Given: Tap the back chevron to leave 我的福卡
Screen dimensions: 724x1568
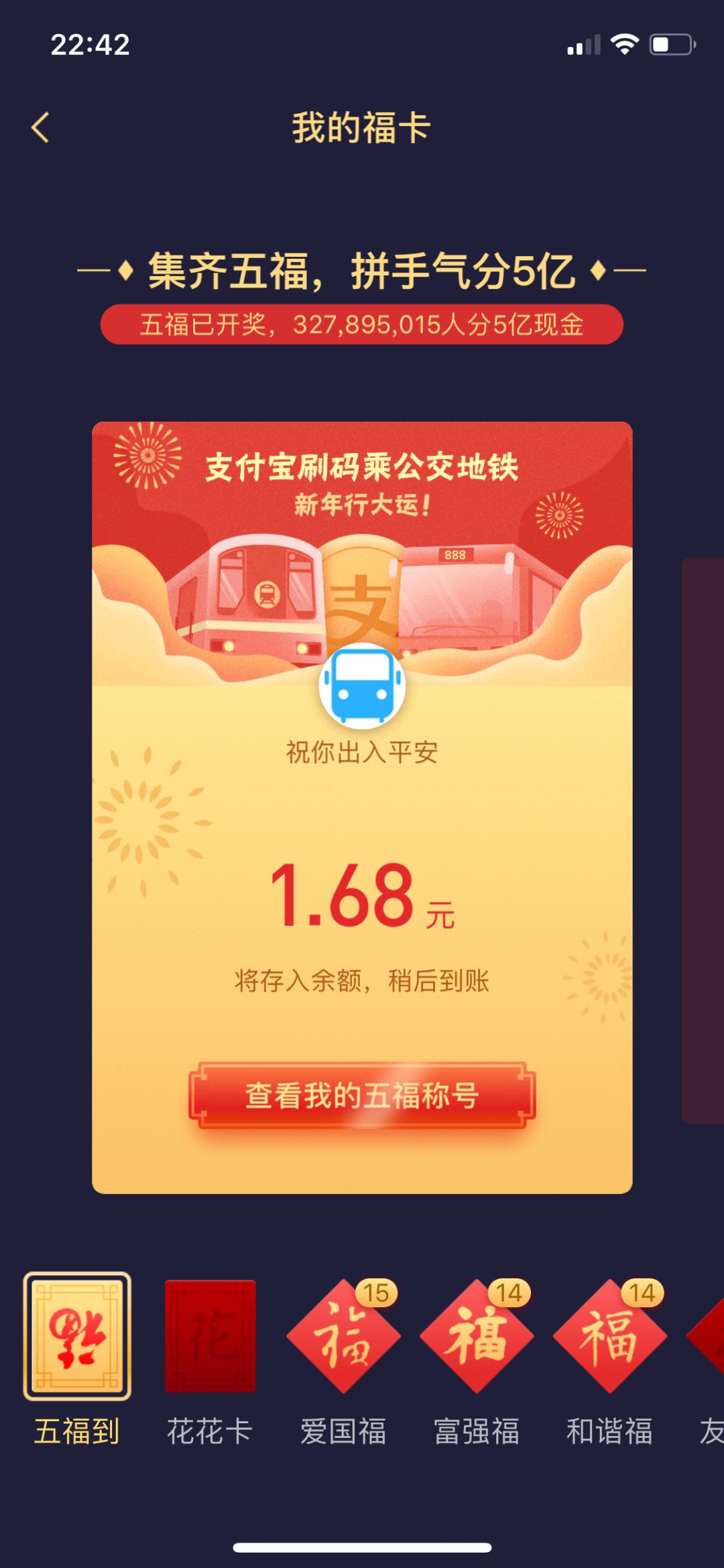Looking at the screenshot, I should click(x=42, y=128).
